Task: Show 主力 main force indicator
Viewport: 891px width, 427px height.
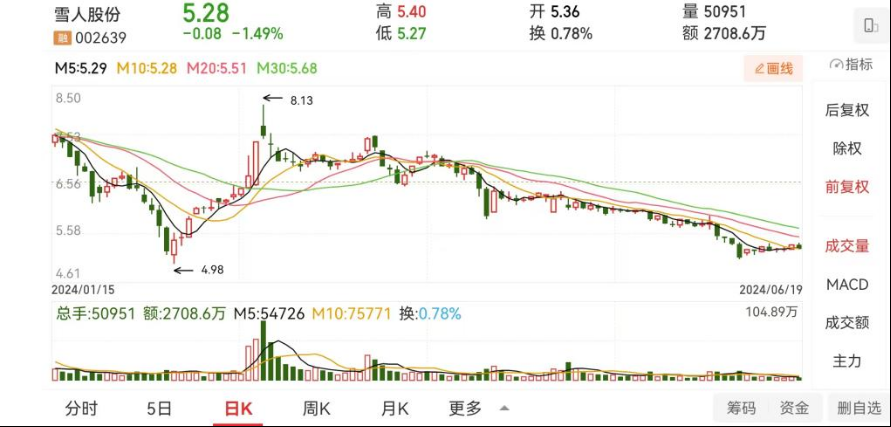Action: coord(847,361)
